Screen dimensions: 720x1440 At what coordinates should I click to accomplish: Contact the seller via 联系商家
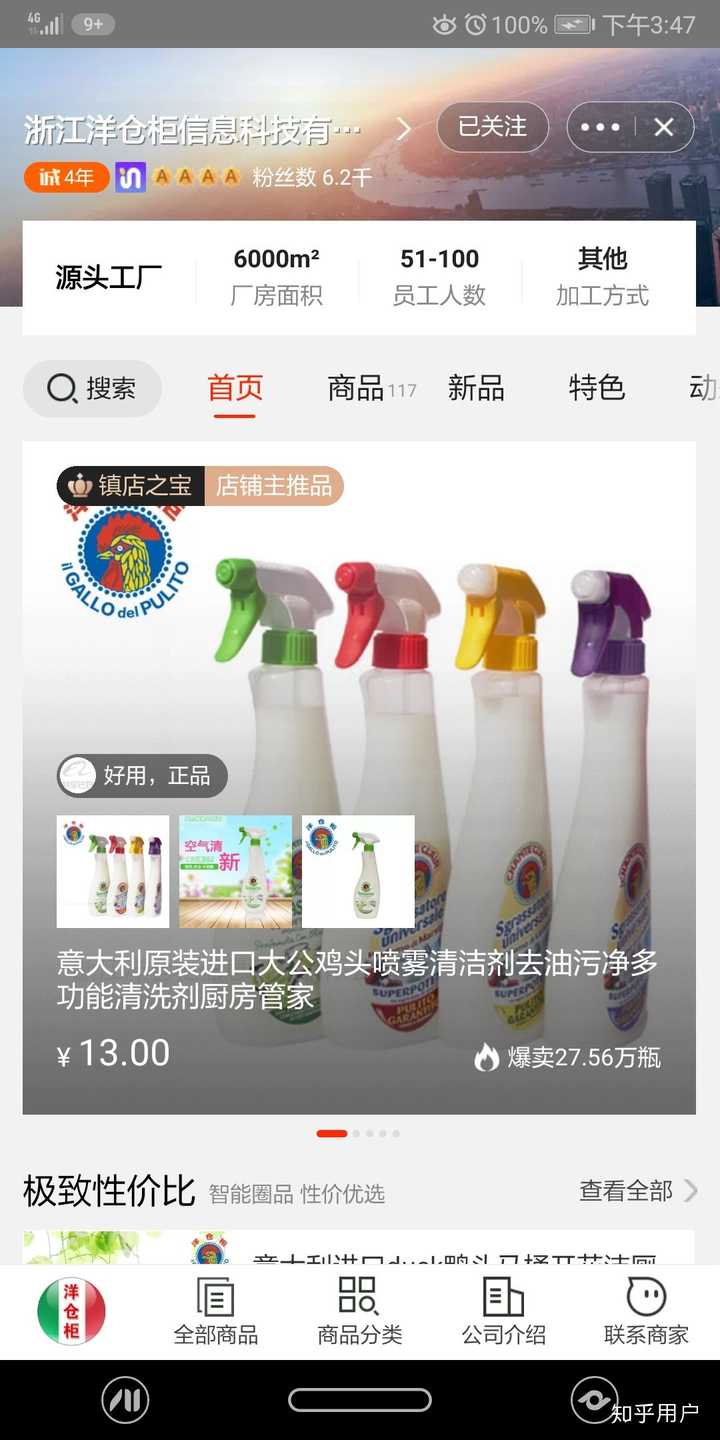click(x=646, y=1312)
